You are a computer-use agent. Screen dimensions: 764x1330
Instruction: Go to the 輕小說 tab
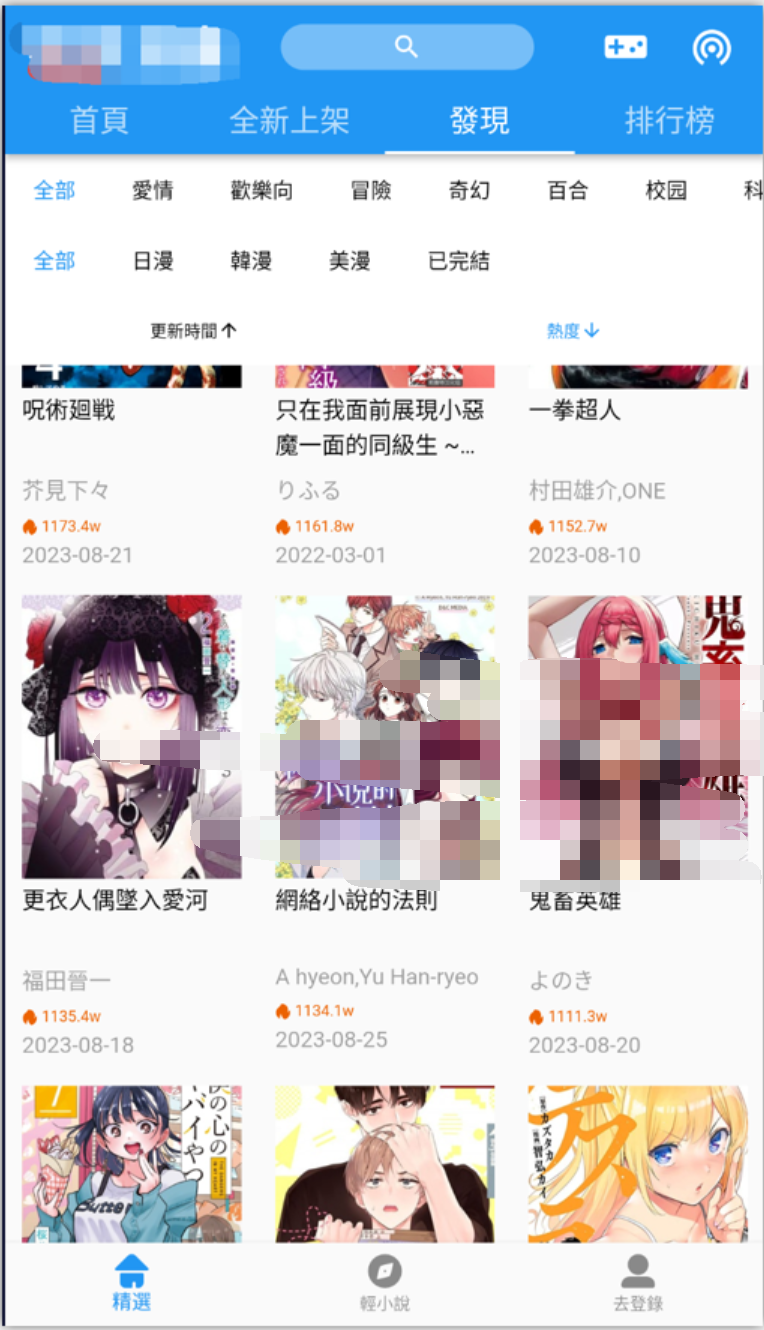(385, 1283)
